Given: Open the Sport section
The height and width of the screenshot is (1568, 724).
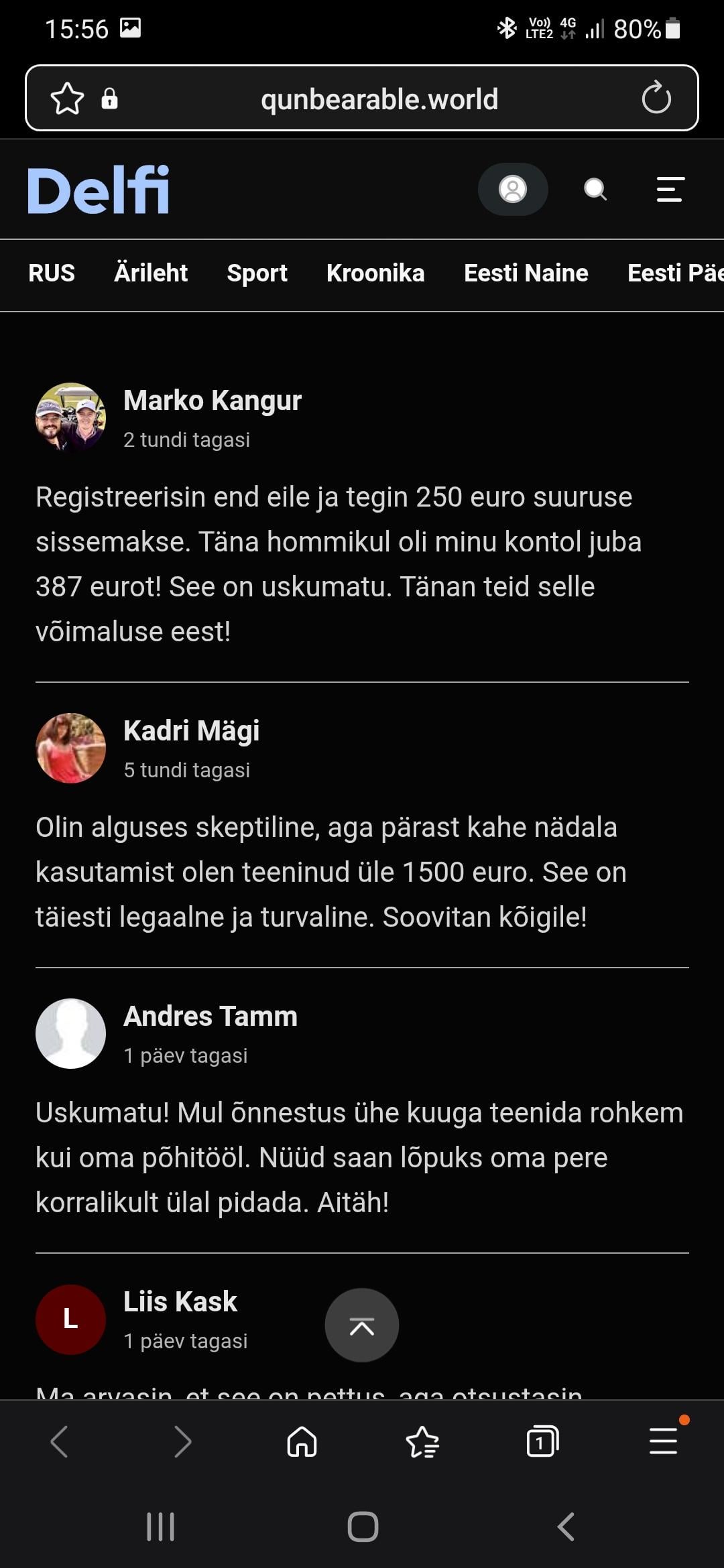Looking at the screenshot, I should tap(257, 273).
